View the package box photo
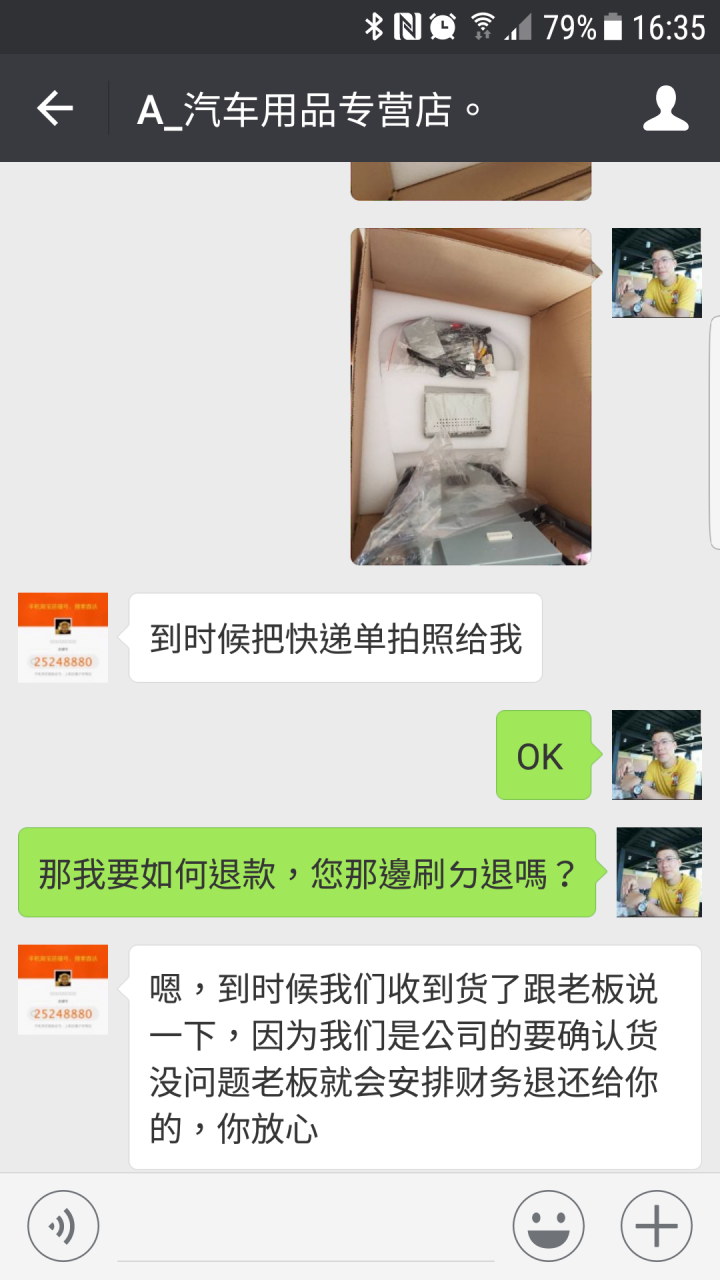 [470, 395]
